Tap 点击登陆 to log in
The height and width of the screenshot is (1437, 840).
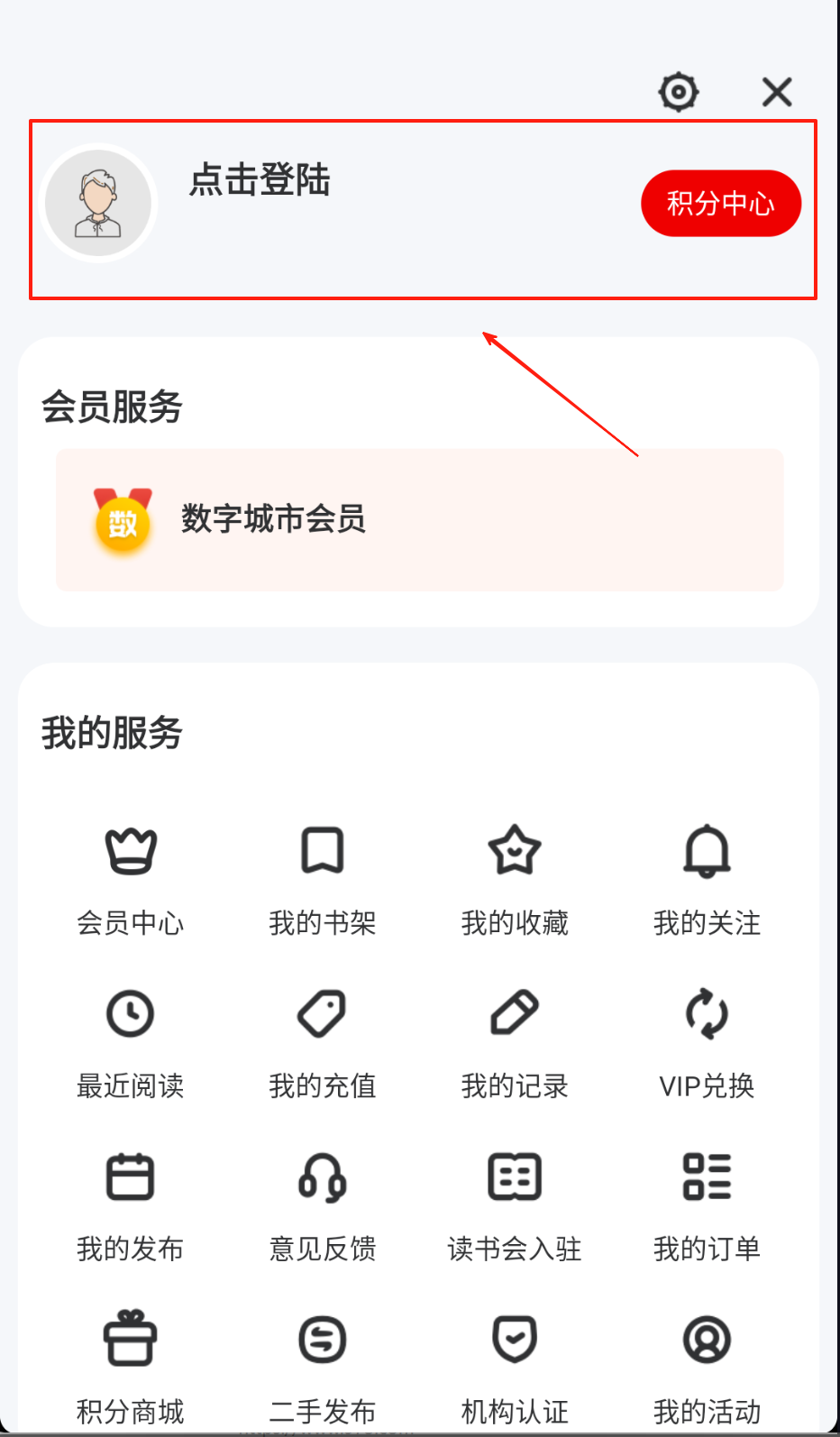pos(260,180)
